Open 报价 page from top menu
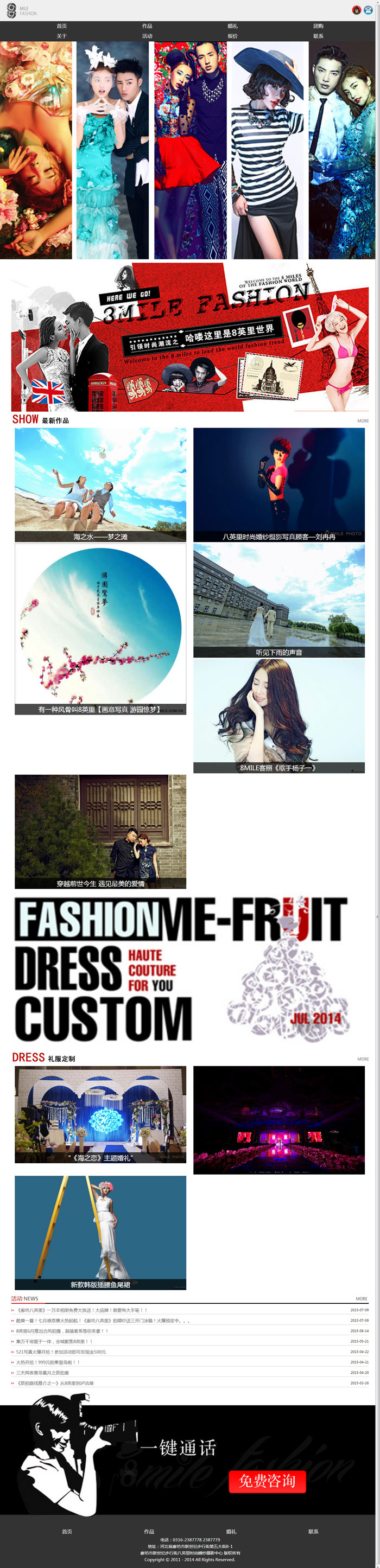The image size is (380, 1568). tap(233, 36)
